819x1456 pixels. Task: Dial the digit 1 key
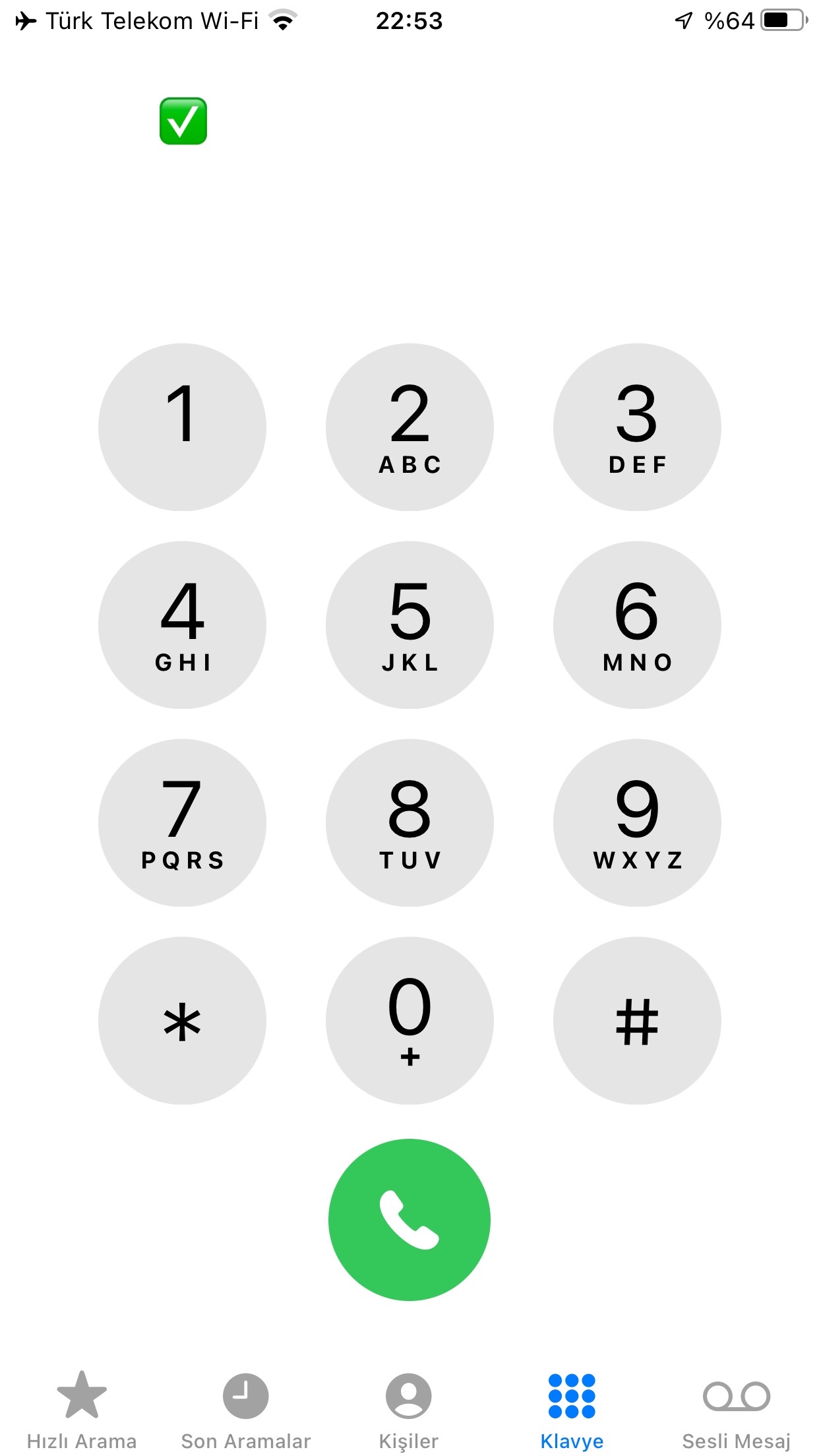(182, 427)
